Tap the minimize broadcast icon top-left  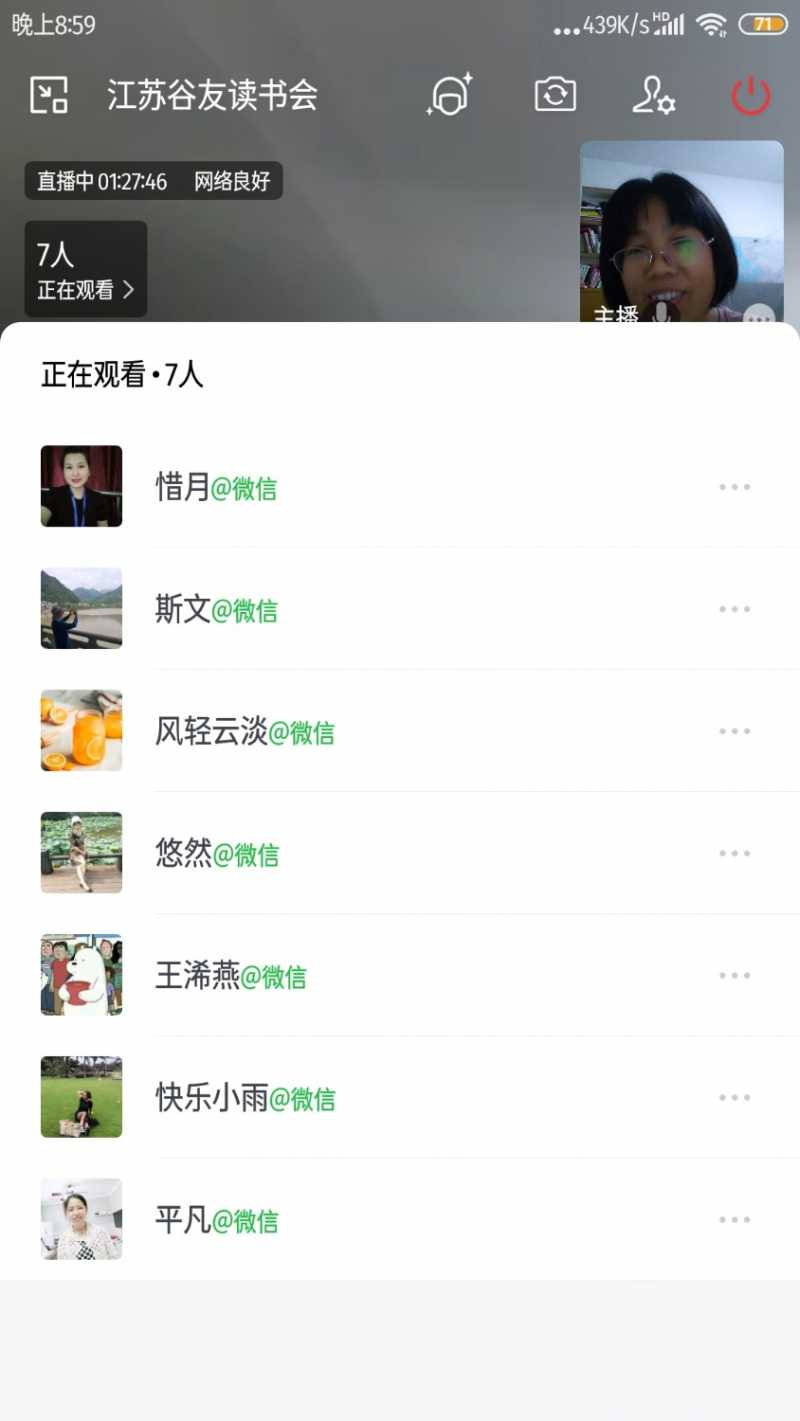click(46, 96)
